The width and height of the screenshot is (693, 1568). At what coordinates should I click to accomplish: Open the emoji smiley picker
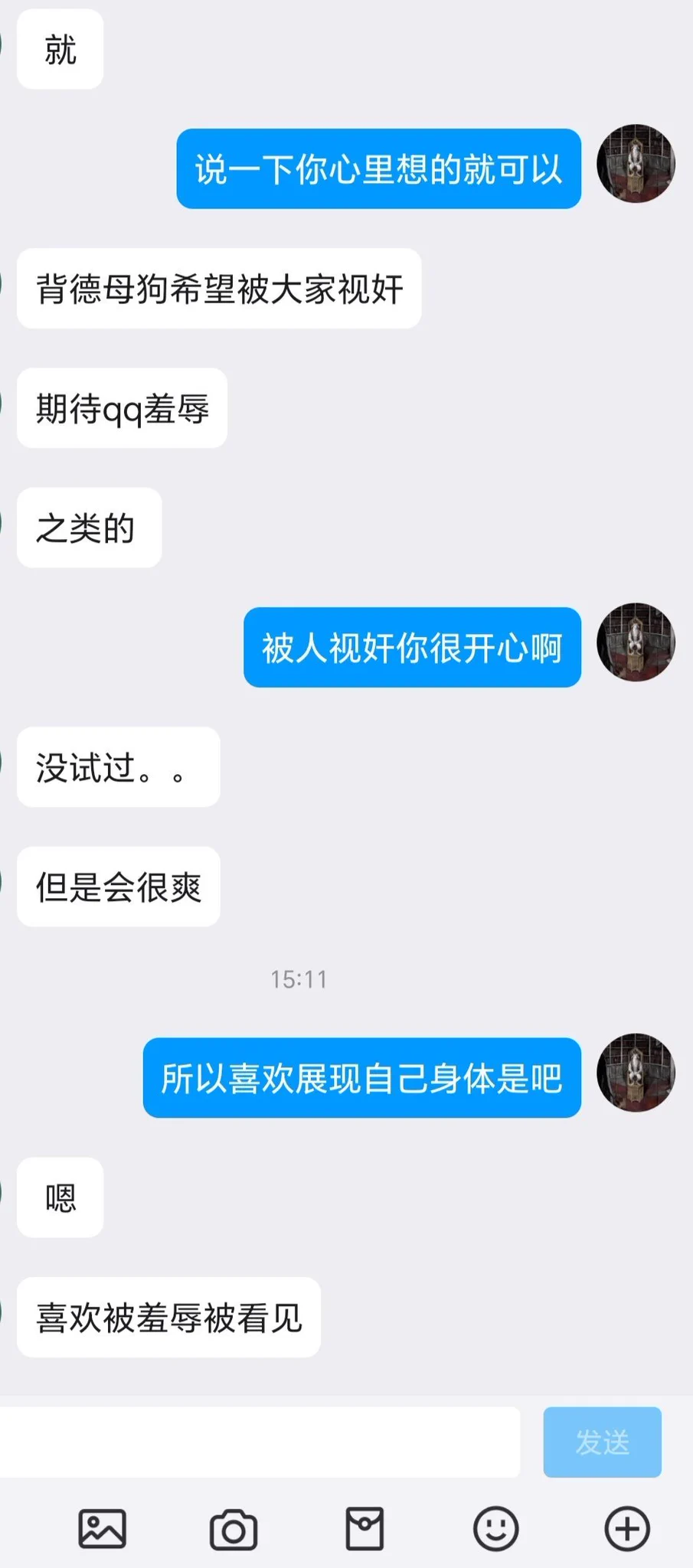click(496, 1529)
